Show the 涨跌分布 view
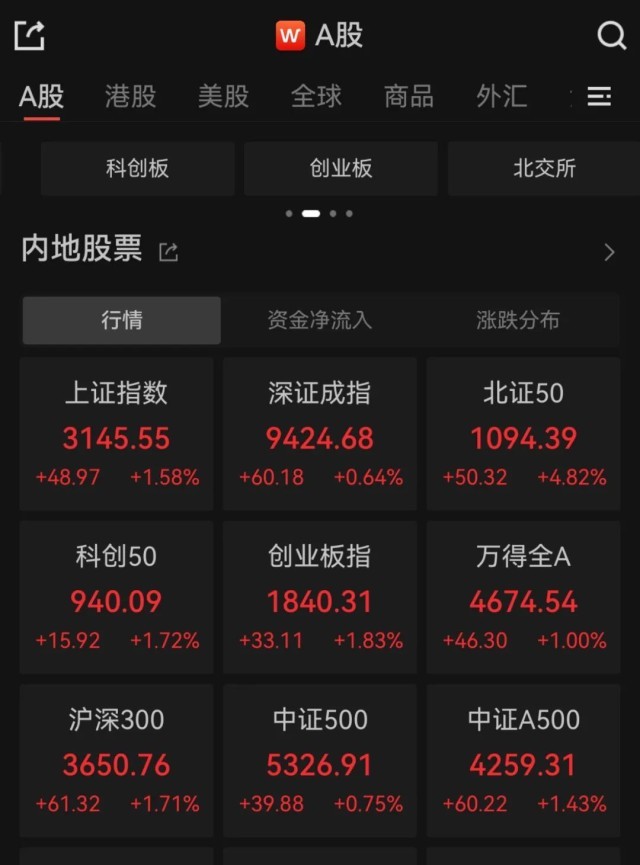 [x=518, y=320]
